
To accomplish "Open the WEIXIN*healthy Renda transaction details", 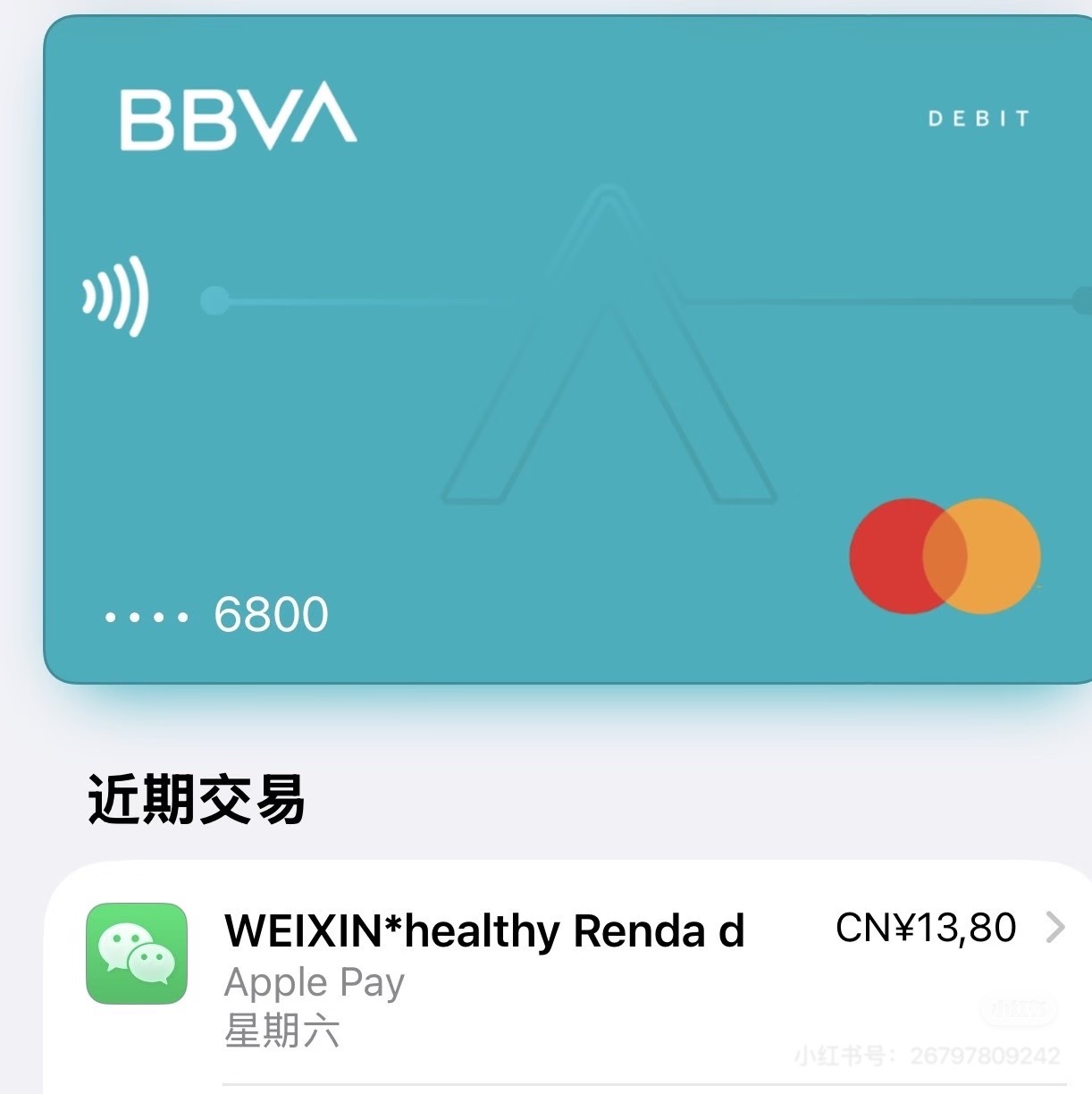I will (572, 974).
